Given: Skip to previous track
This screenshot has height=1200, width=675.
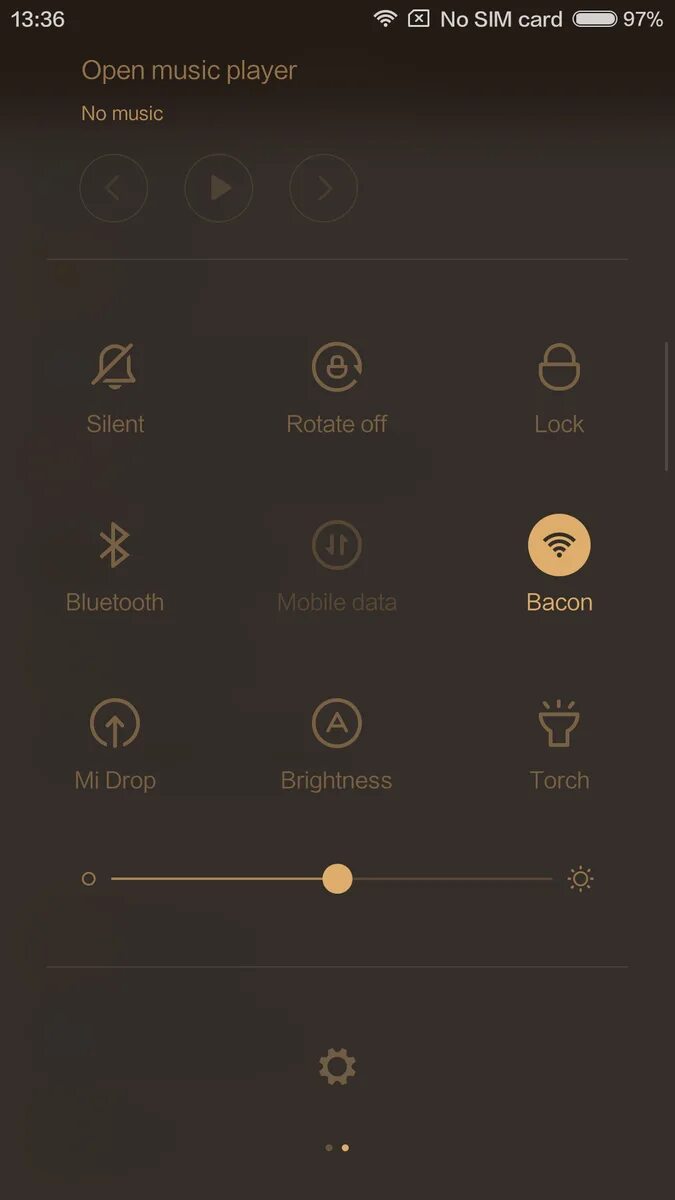Looking at the screenshot, I should (114, 188).
